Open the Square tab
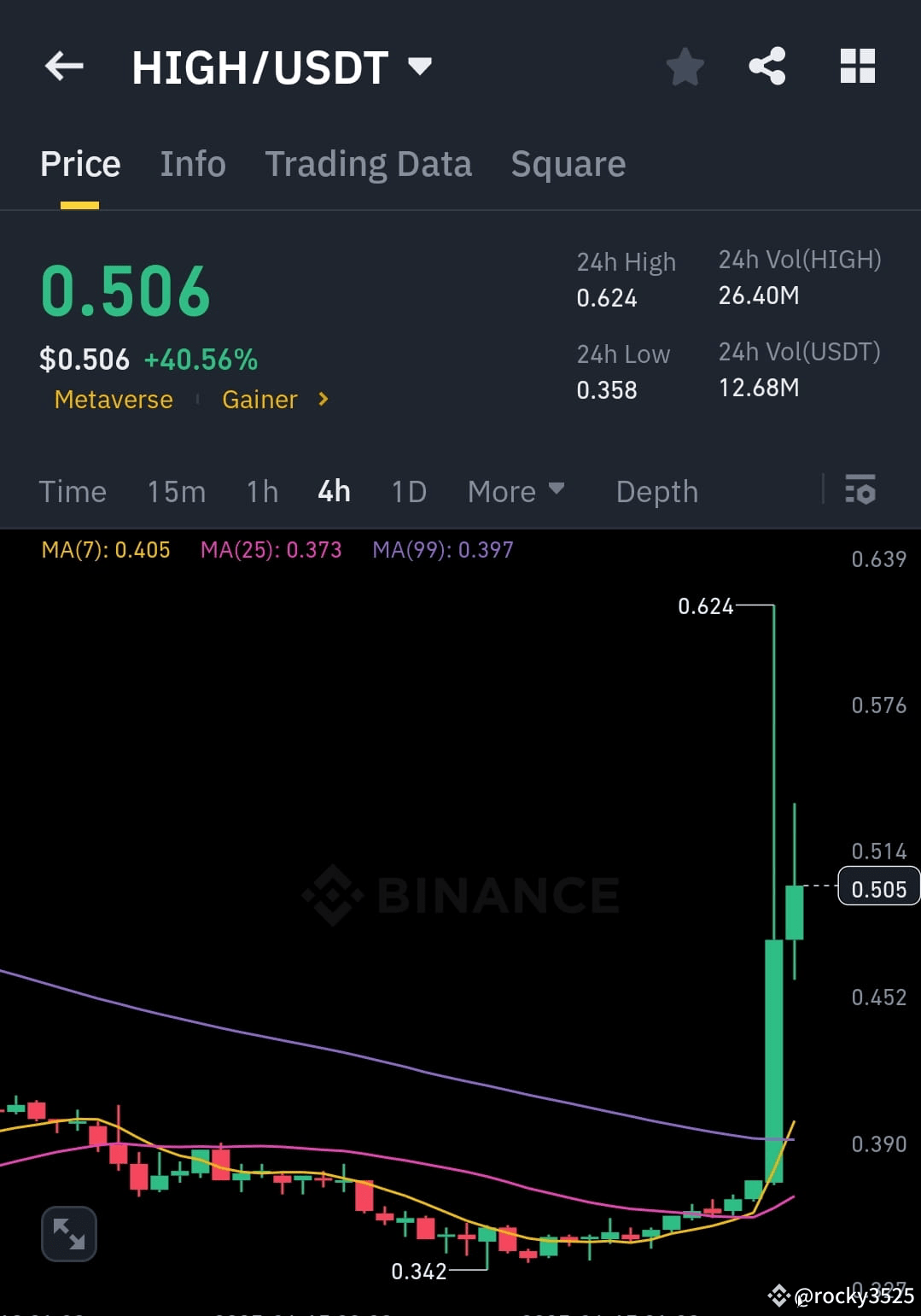The image size is (921, 1316). pos(568,163)
